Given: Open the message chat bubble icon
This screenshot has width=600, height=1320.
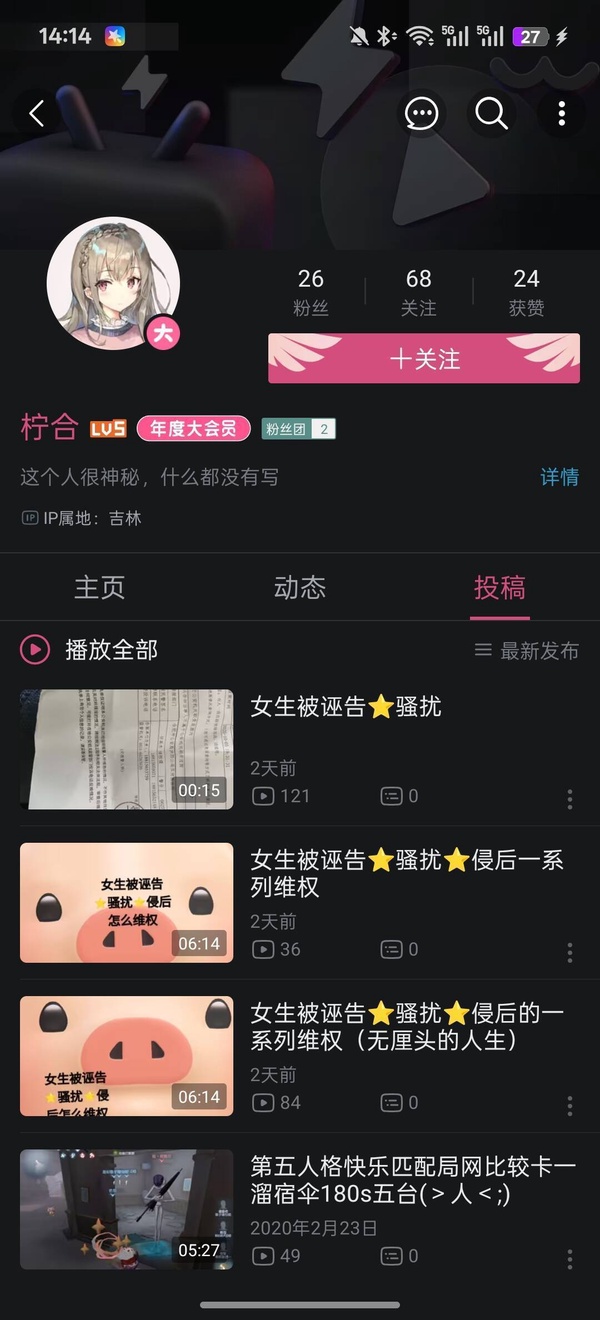Looking at the screenshot, I should [x=421, y=114].
